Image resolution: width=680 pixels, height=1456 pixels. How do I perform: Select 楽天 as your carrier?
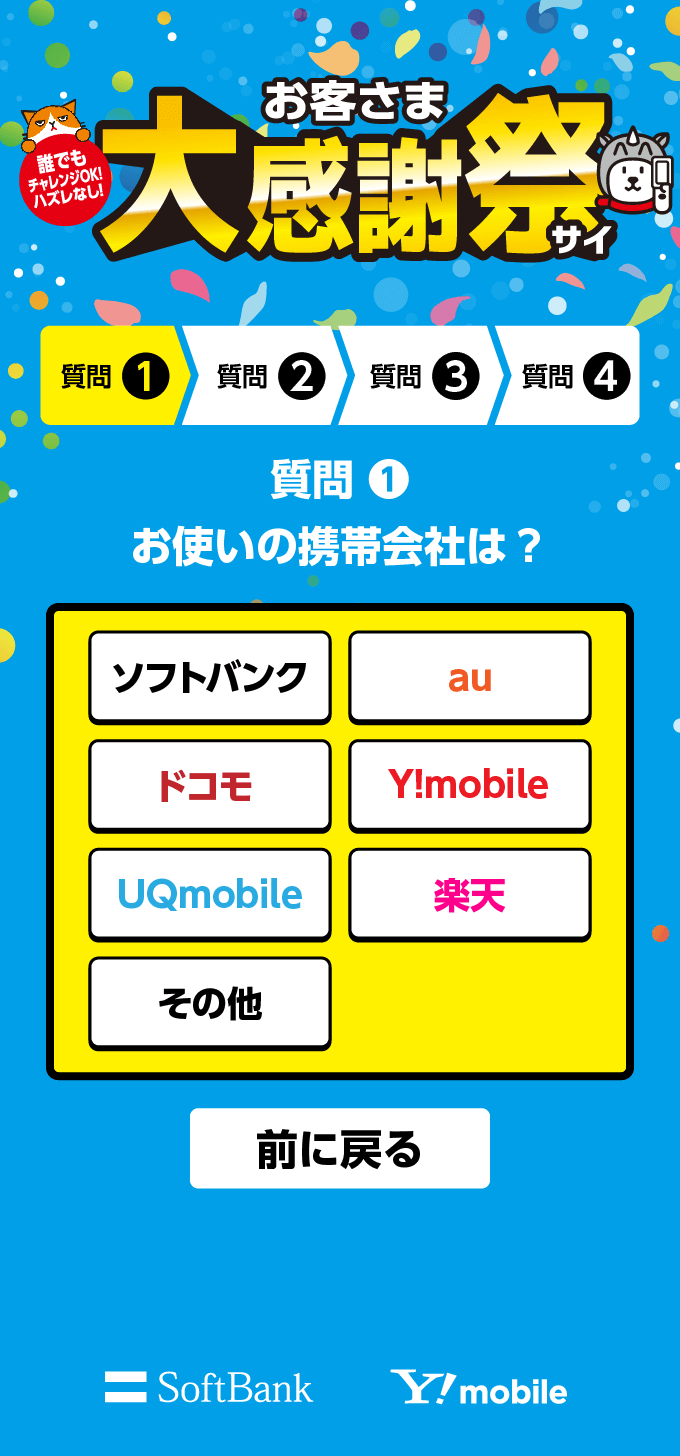(x=469, y=894)
